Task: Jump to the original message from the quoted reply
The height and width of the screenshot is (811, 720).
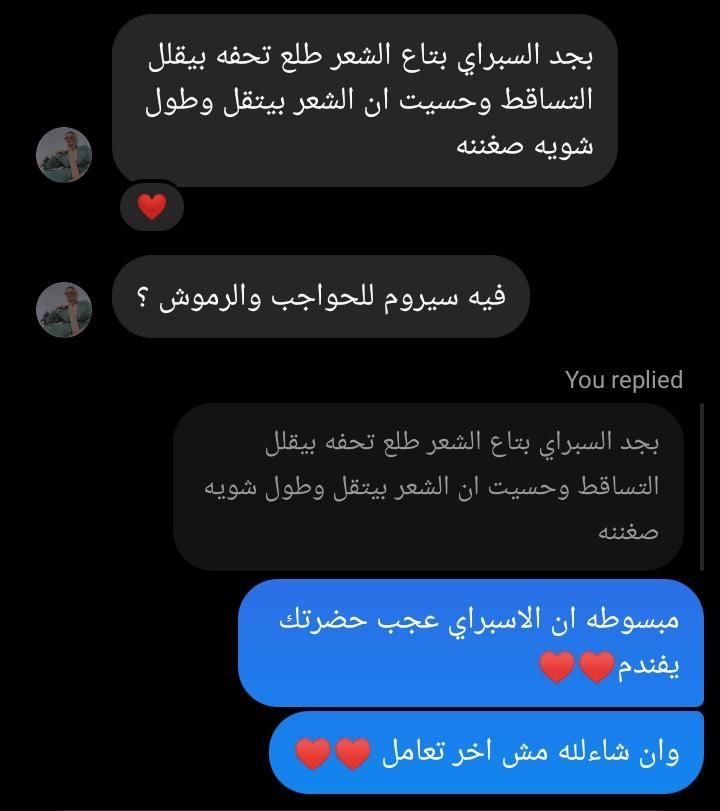Action: (x=430, y=486)
